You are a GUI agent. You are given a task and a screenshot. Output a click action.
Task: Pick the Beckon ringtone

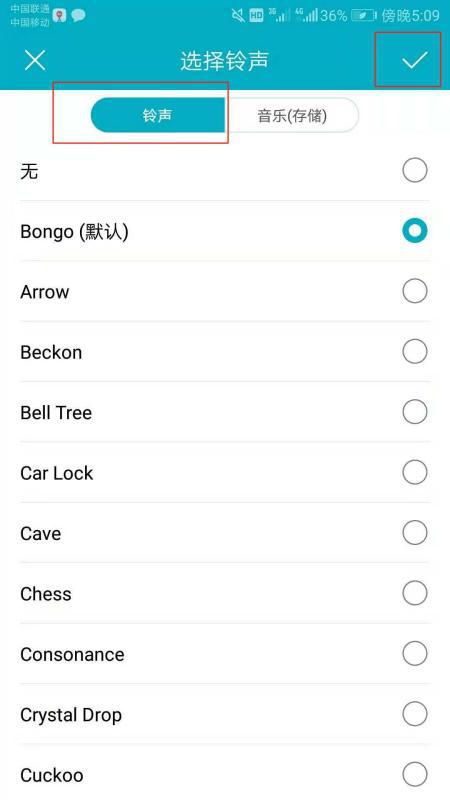click(x=225, y=352)
